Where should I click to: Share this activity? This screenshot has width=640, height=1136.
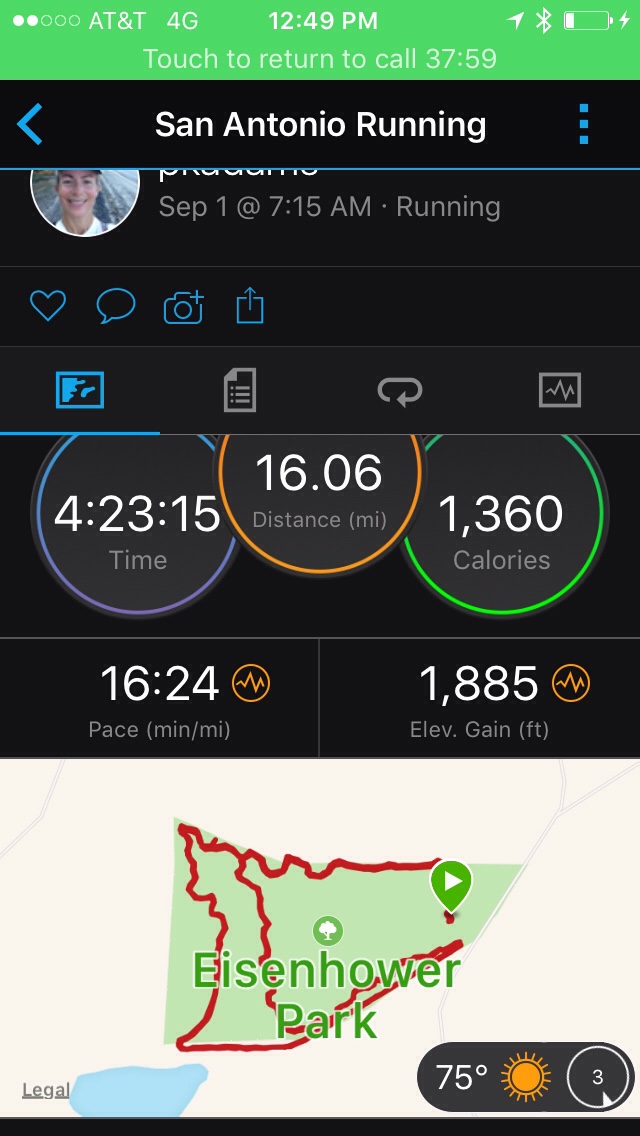pyautogui.click(x=250, y=306)
